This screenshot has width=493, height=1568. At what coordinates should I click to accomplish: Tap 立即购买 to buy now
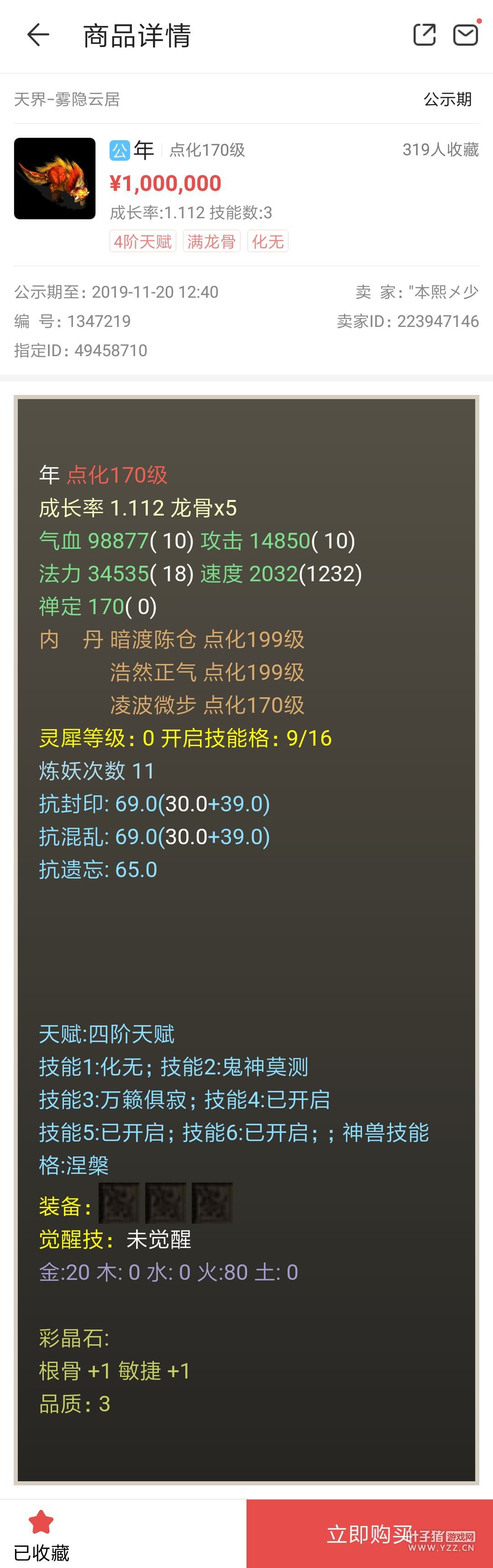pyautogui.click(x=369, y=1533)
